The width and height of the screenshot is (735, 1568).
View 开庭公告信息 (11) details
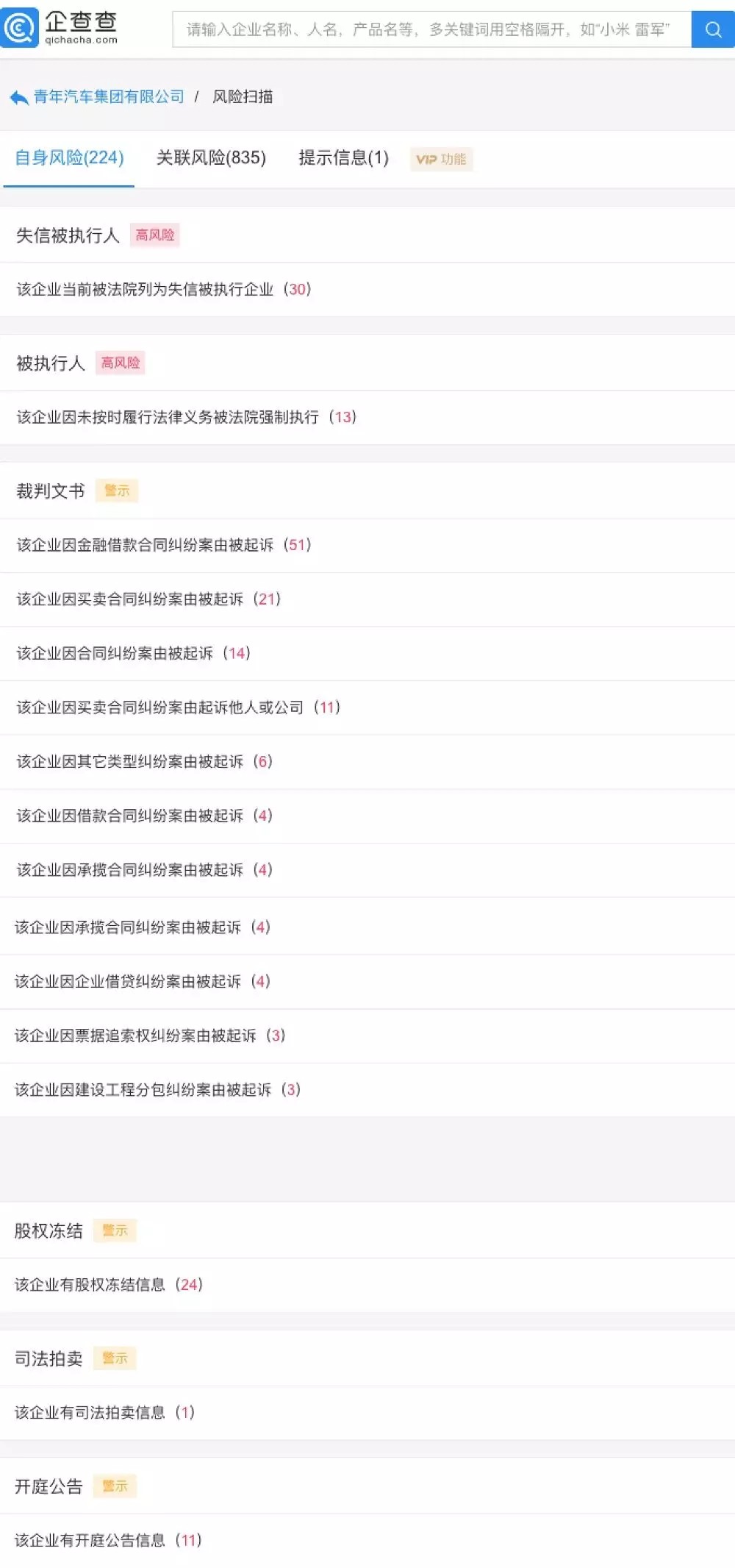108,1541
